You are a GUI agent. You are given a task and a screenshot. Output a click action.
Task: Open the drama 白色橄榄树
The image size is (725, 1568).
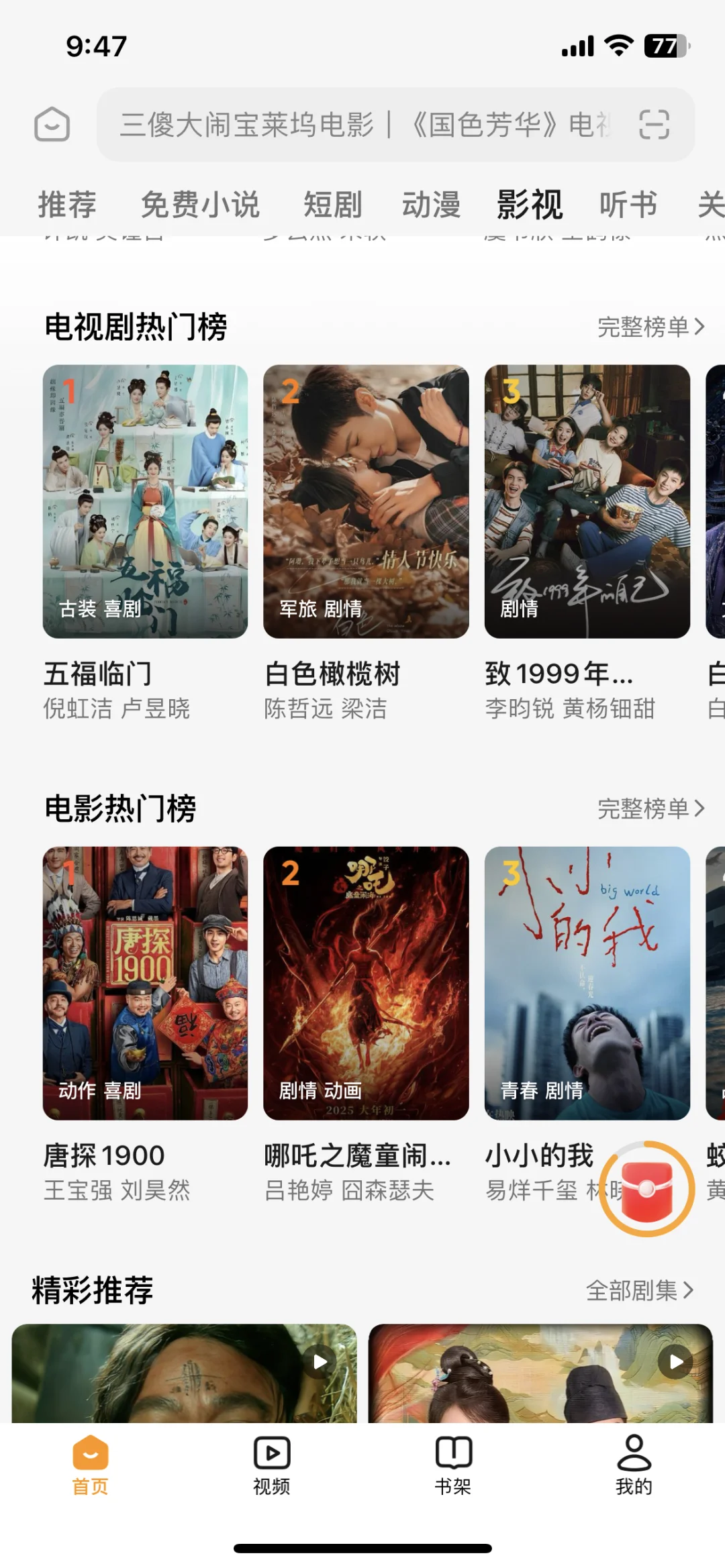click(x=366, y=502)
